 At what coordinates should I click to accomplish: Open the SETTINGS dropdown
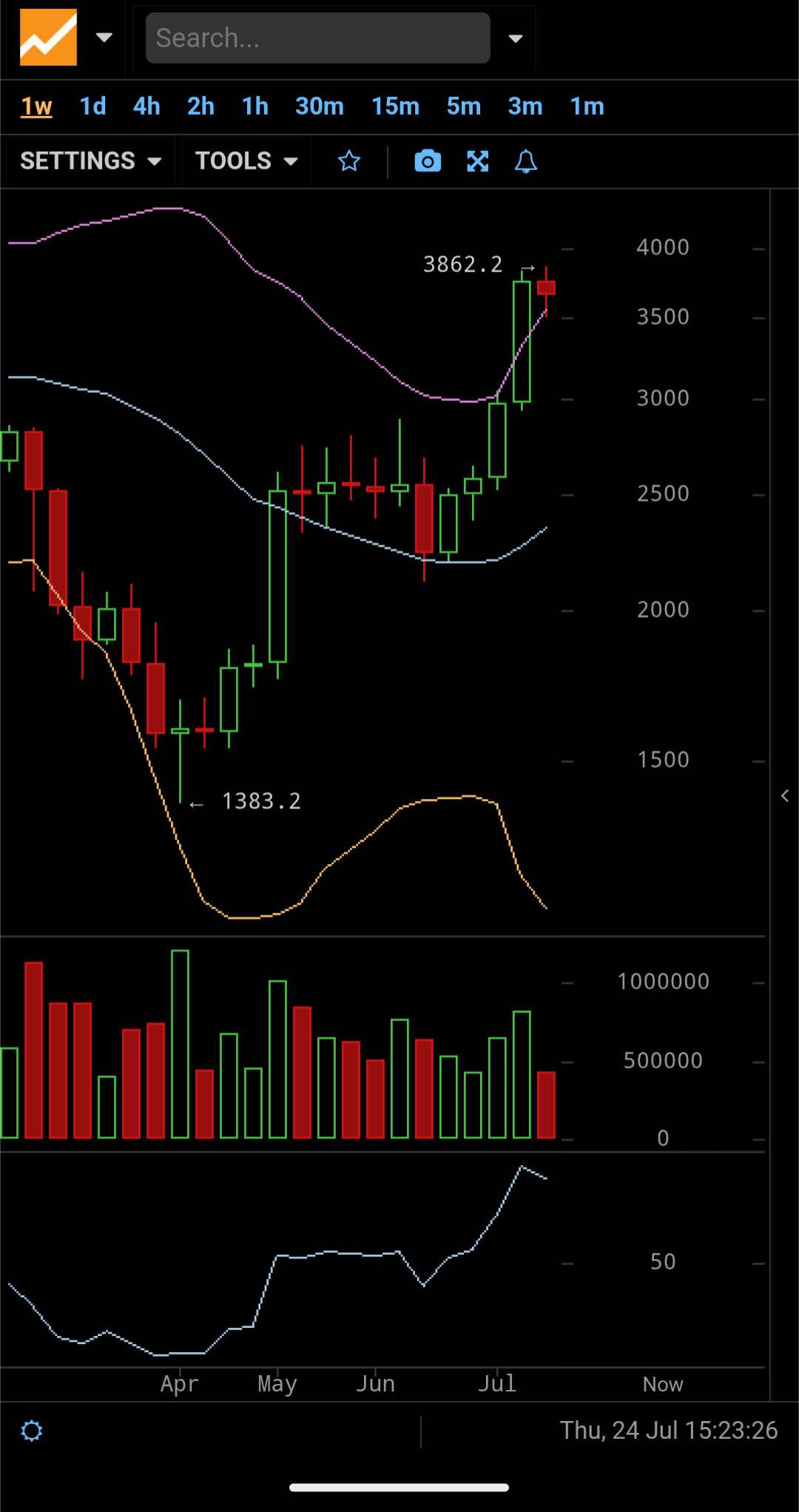click(91, 161)
